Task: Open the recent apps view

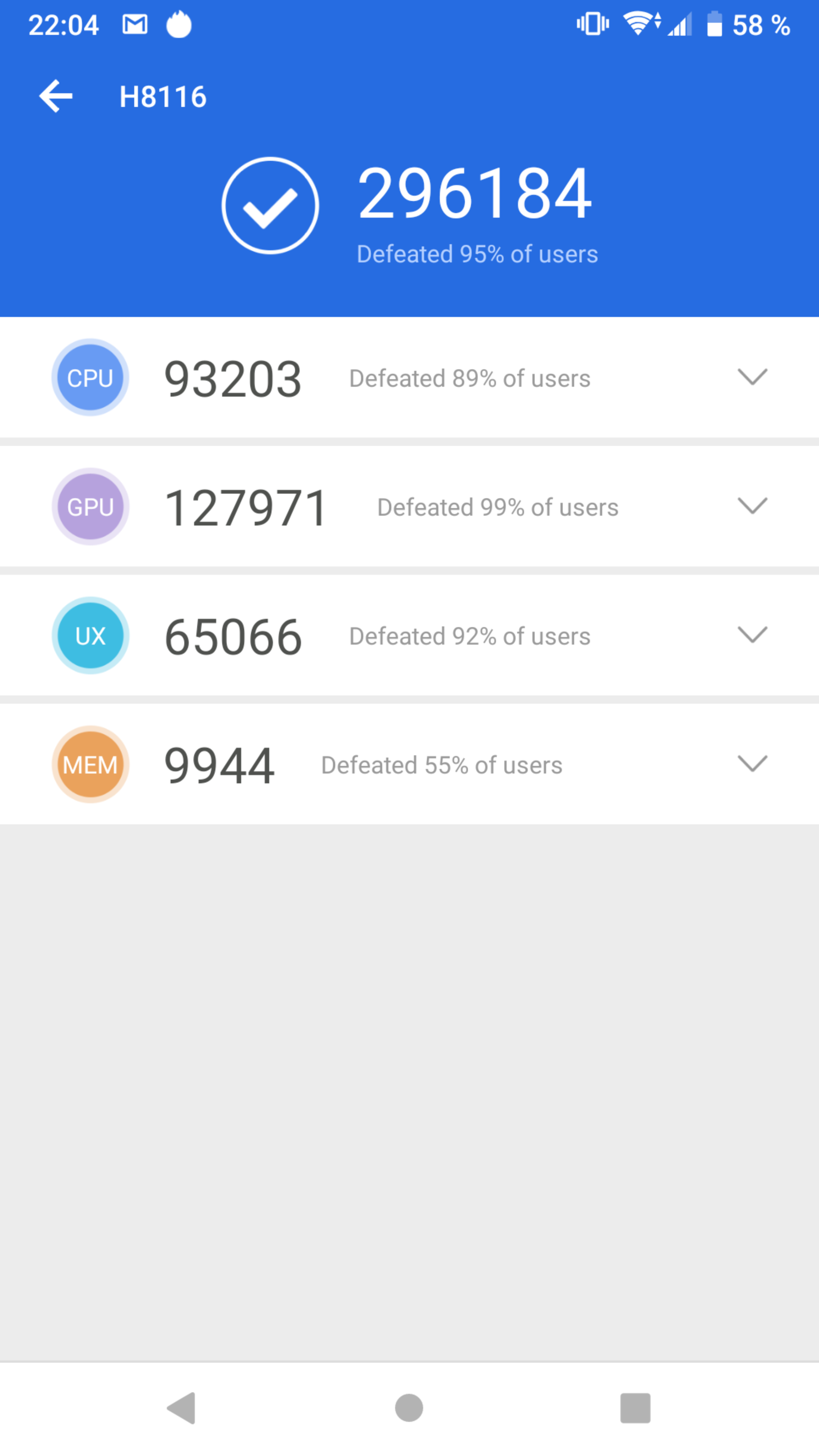Action: pyautogui.click(x=635, y=1407)
